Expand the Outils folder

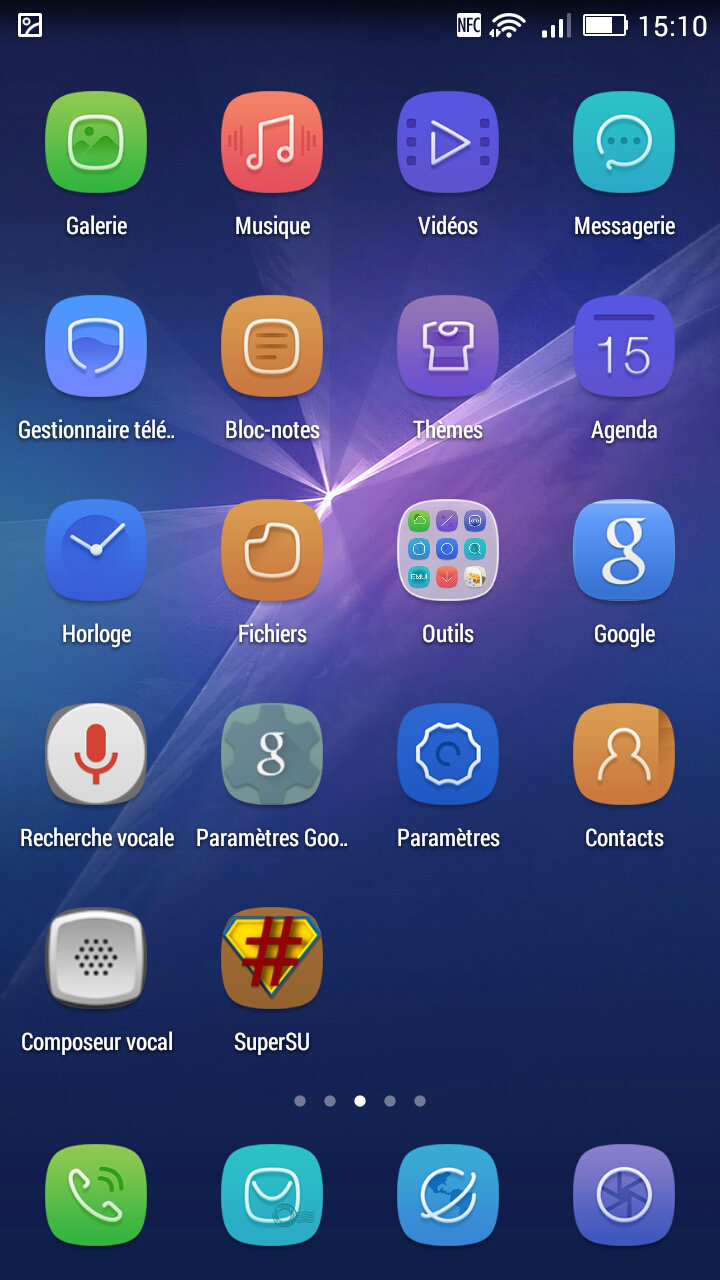pos(448,551)
